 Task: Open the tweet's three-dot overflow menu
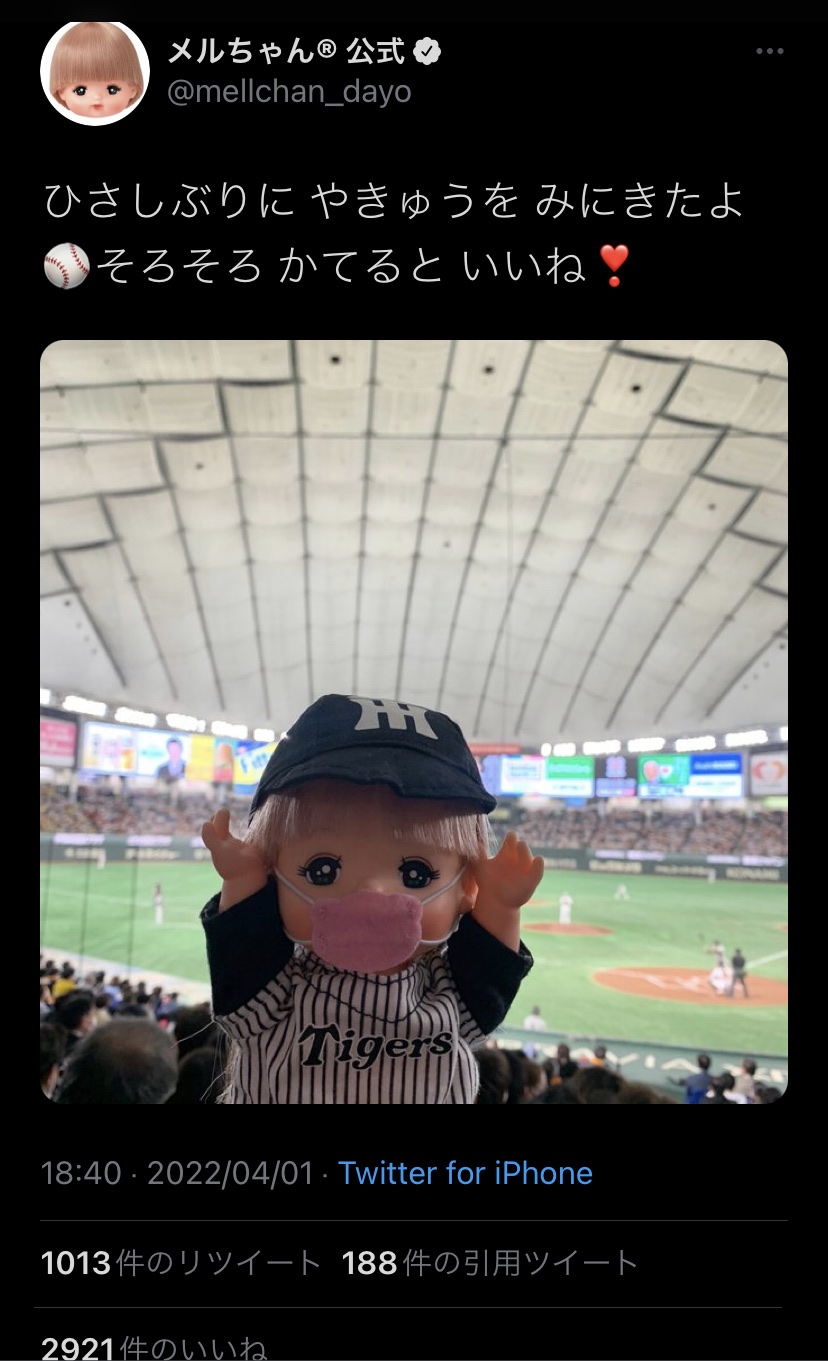coord(768,52)
